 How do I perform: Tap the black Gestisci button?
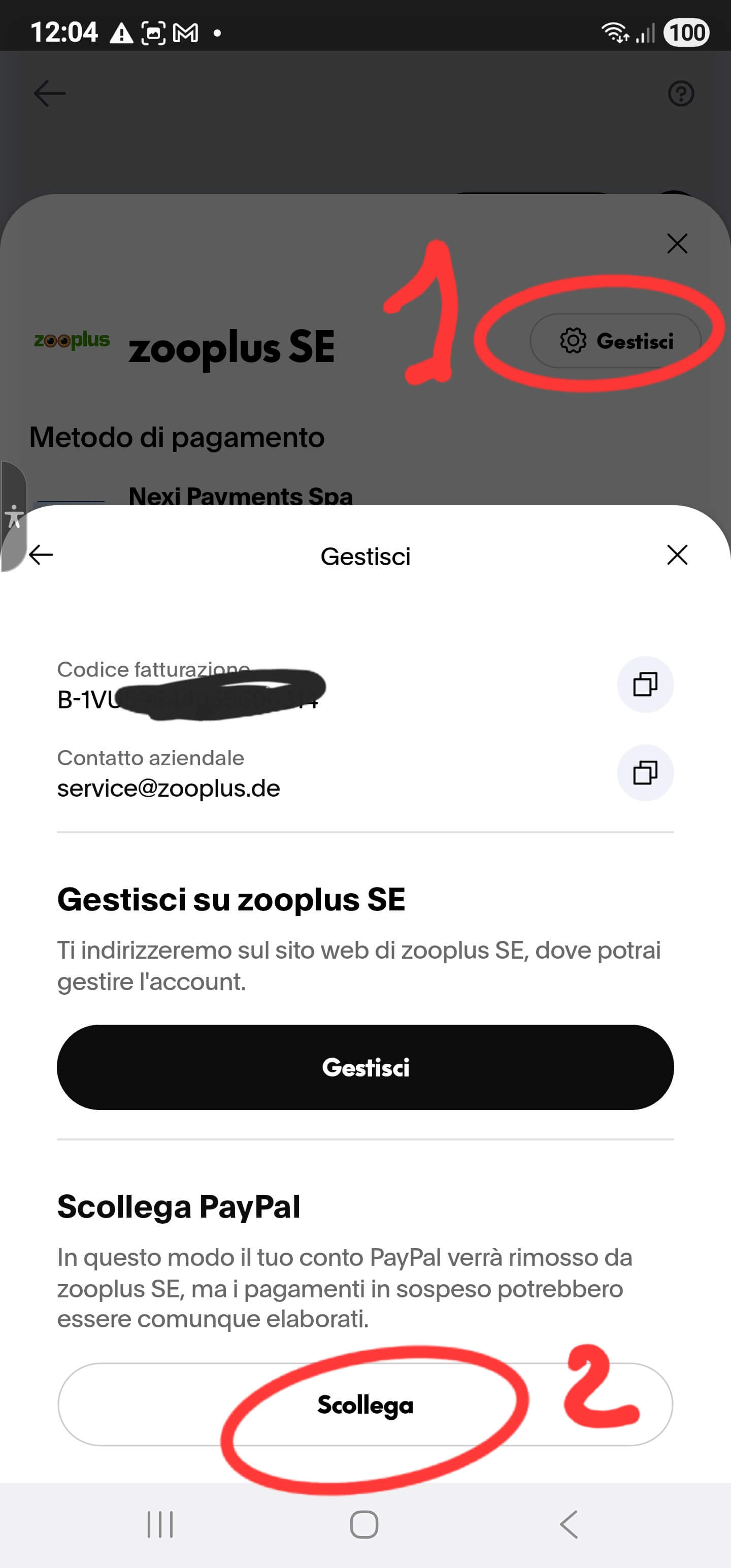coord(365,1067)
